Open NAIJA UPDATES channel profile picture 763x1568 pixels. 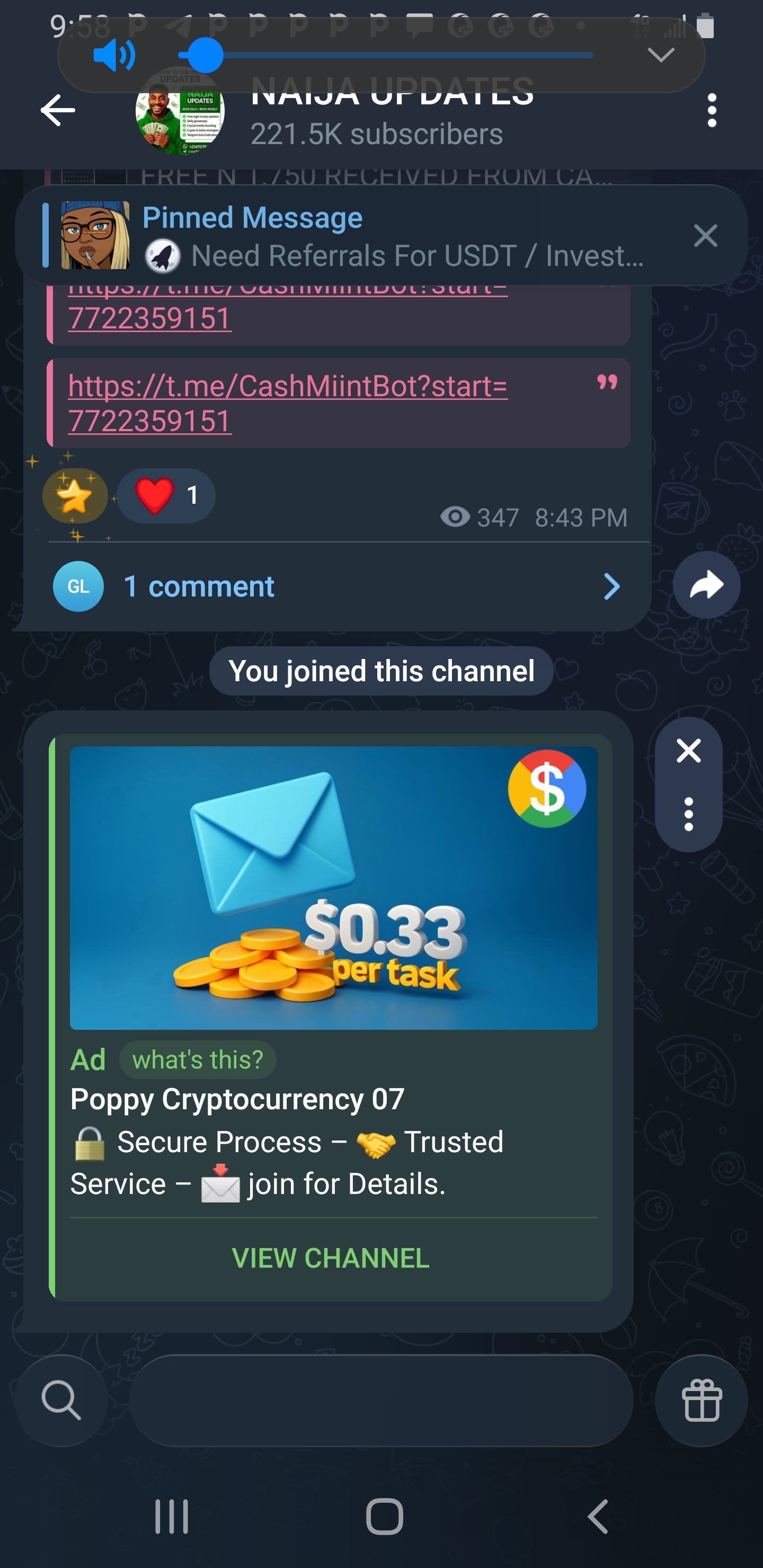click(180, 113)
